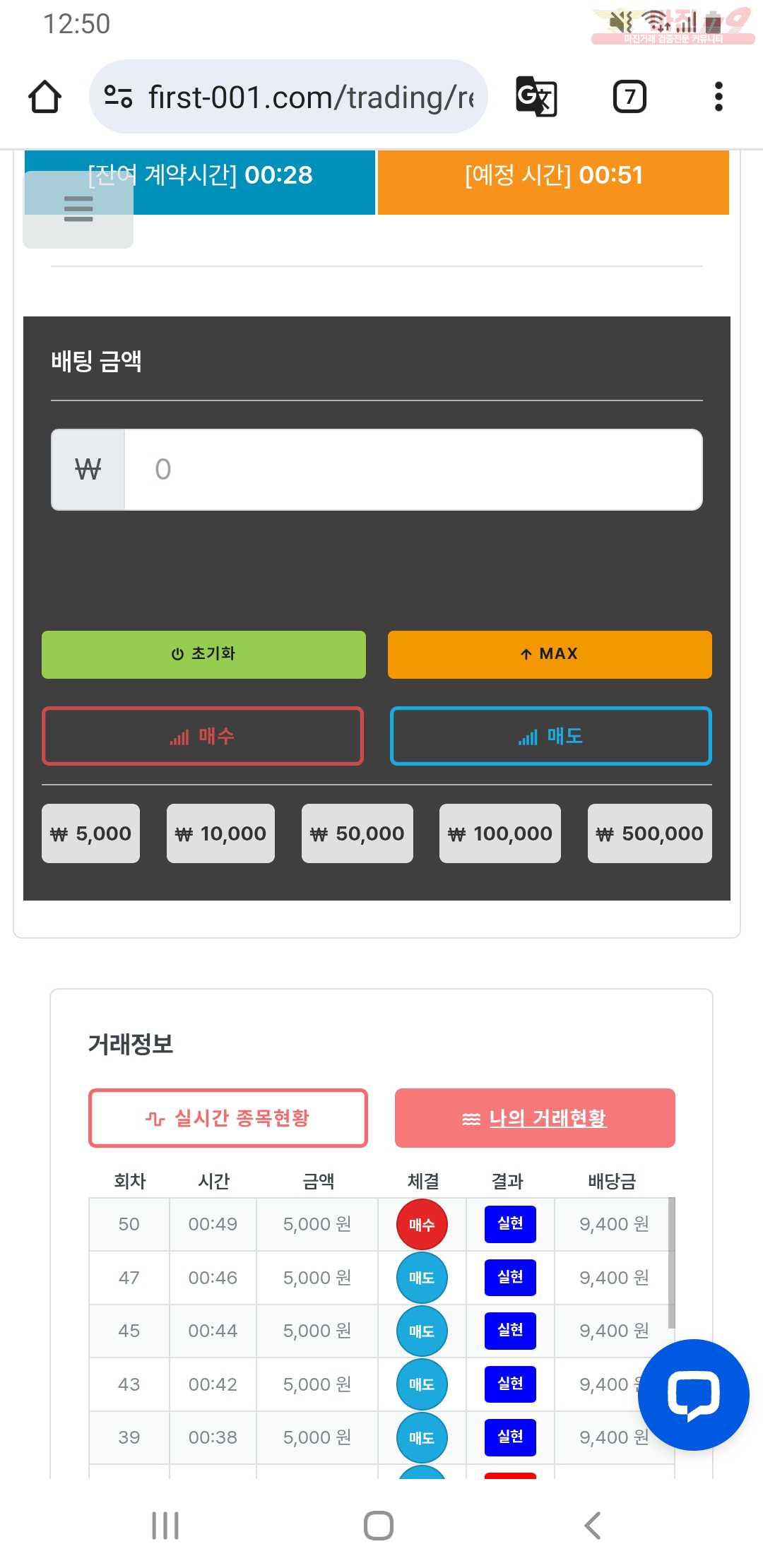This screenshot has width=763, height=1568.
Task: Add ₩ 100,000 to the bet
Action: 500,833
